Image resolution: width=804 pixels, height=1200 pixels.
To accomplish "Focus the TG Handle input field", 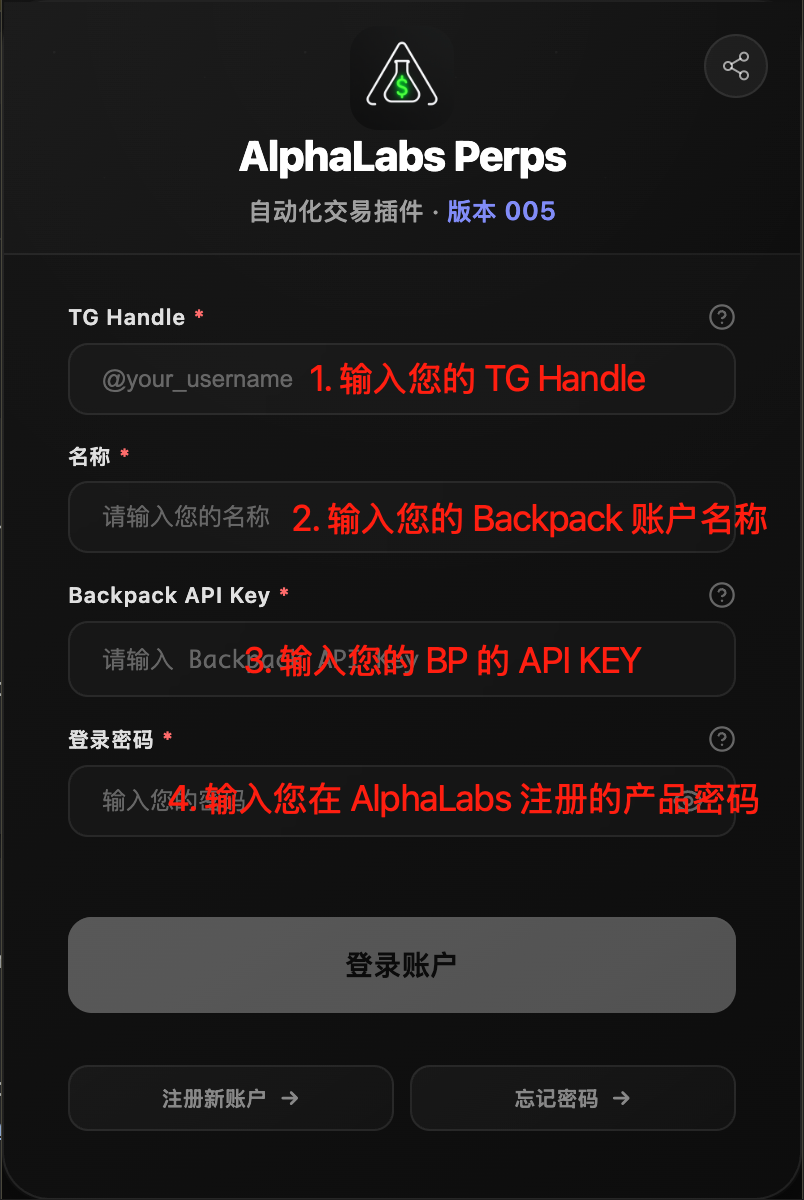I will click(x=400, y=379).
